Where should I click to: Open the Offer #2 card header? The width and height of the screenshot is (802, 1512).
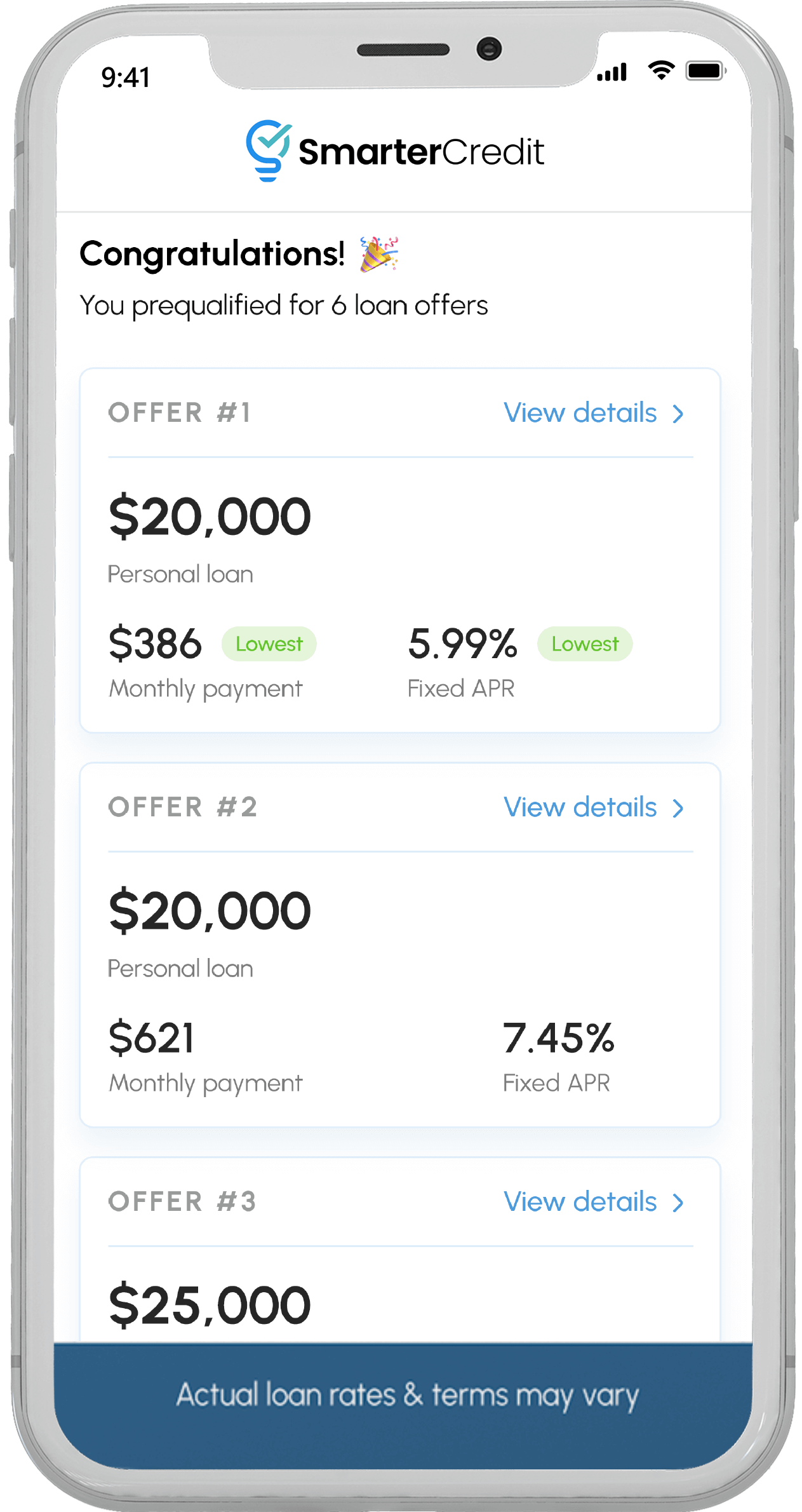[x=182, y=808]
